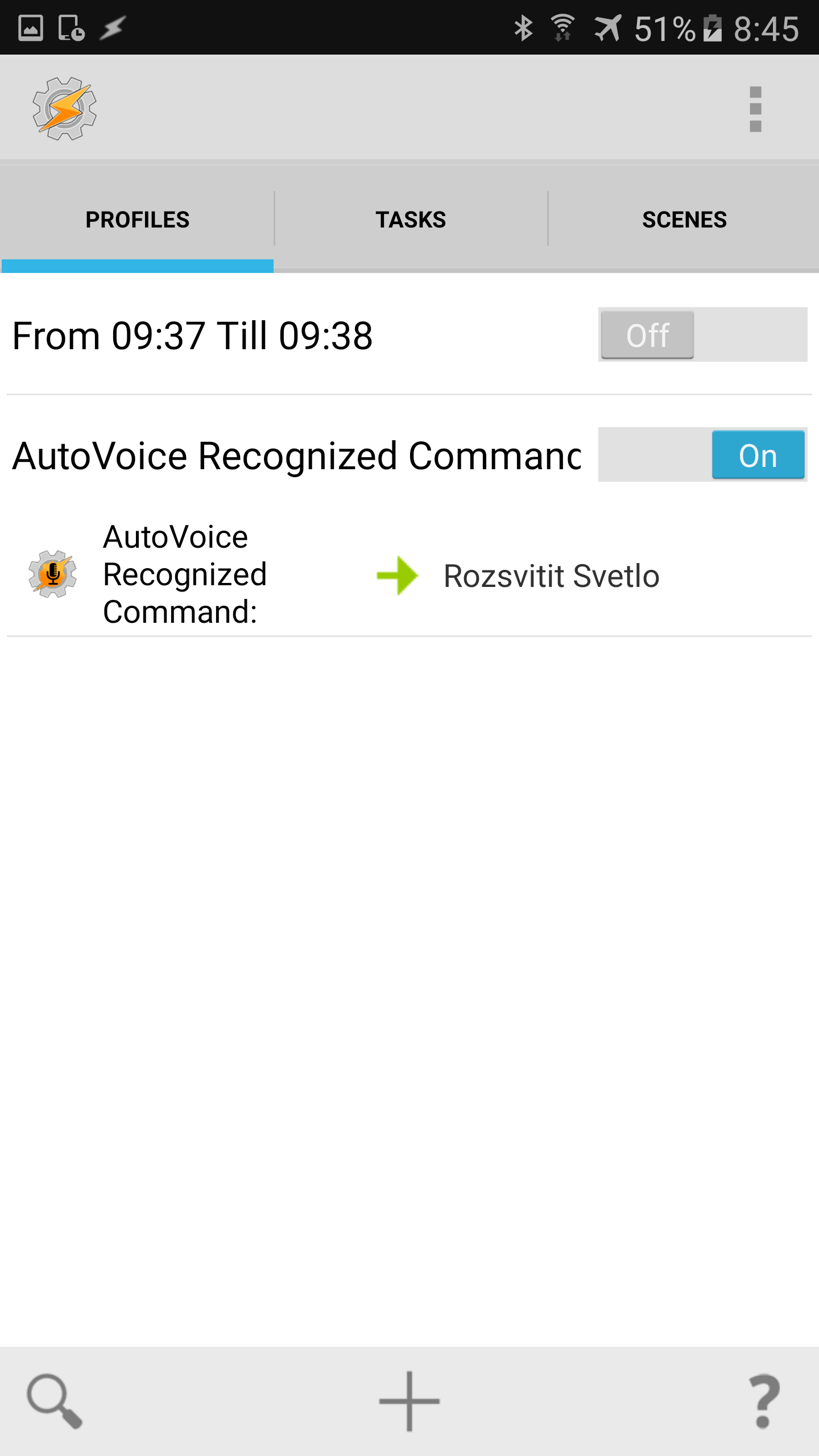This screenshot has width=819, height=1456.
Task: Open the AutoVoice Recognized Command context
Action: tap(185, 574)
